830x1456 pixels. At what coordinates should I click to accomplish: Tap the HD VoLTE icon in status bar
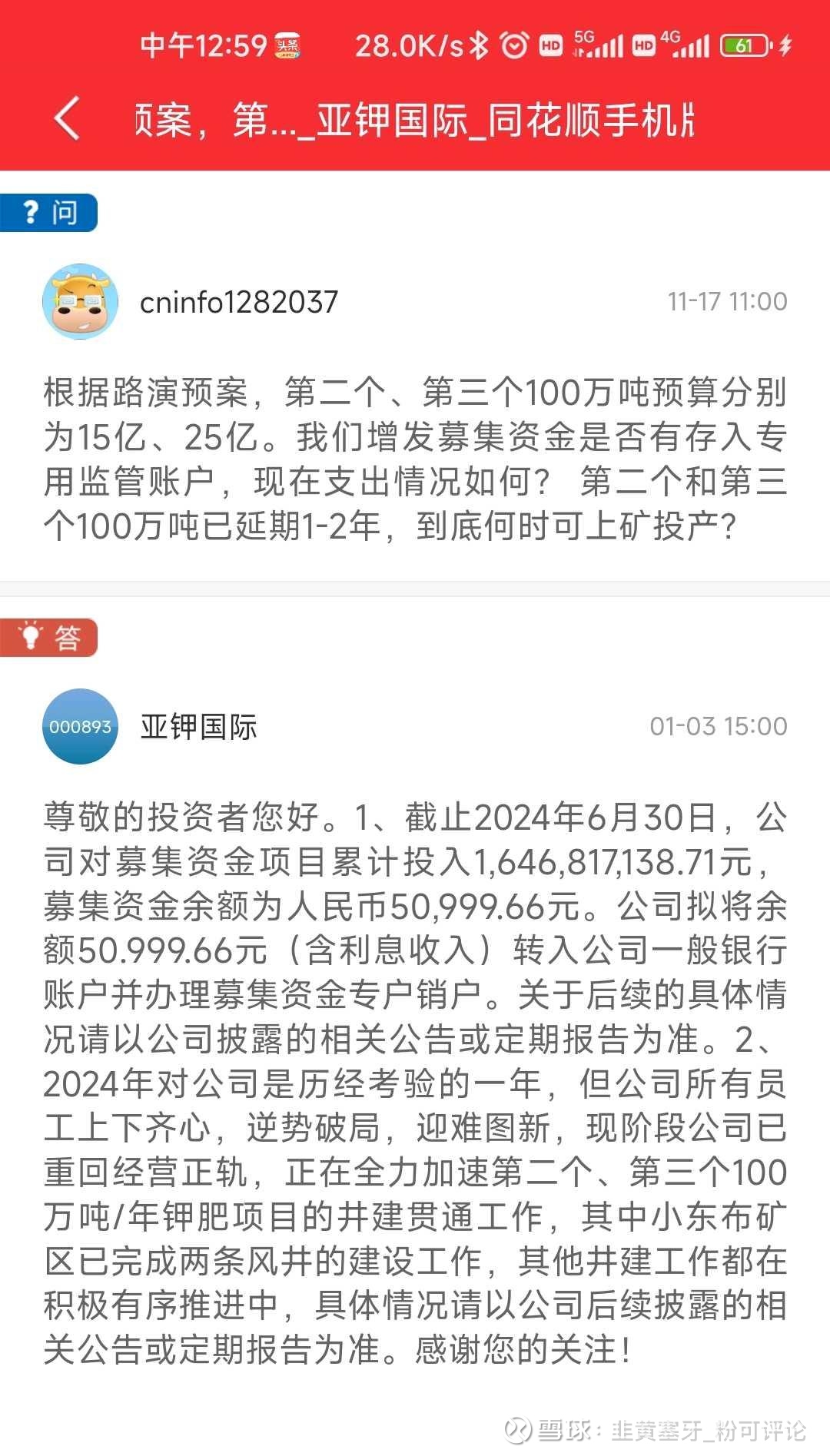[553, 46]
